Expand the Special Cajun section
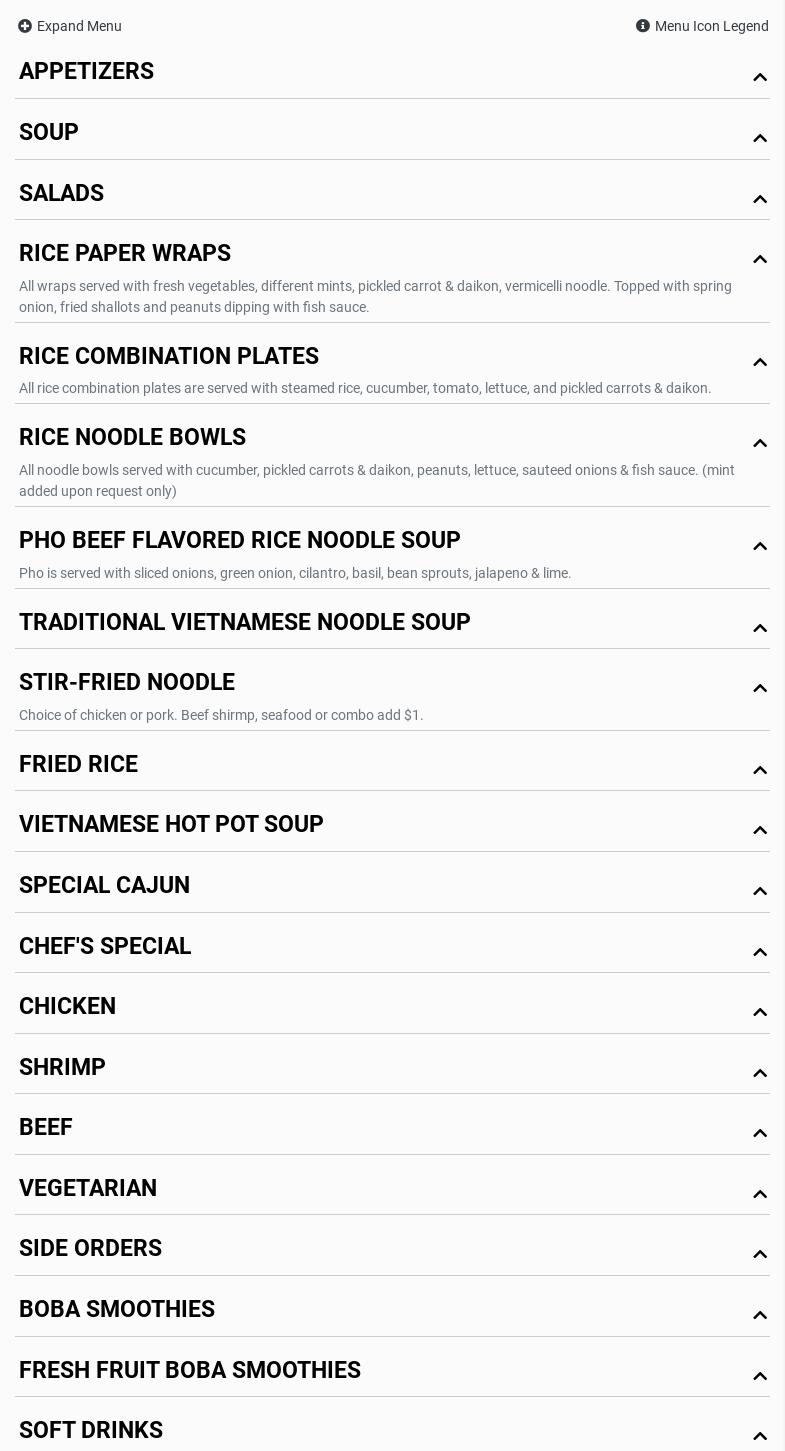785x1451 pixels. 392,886
